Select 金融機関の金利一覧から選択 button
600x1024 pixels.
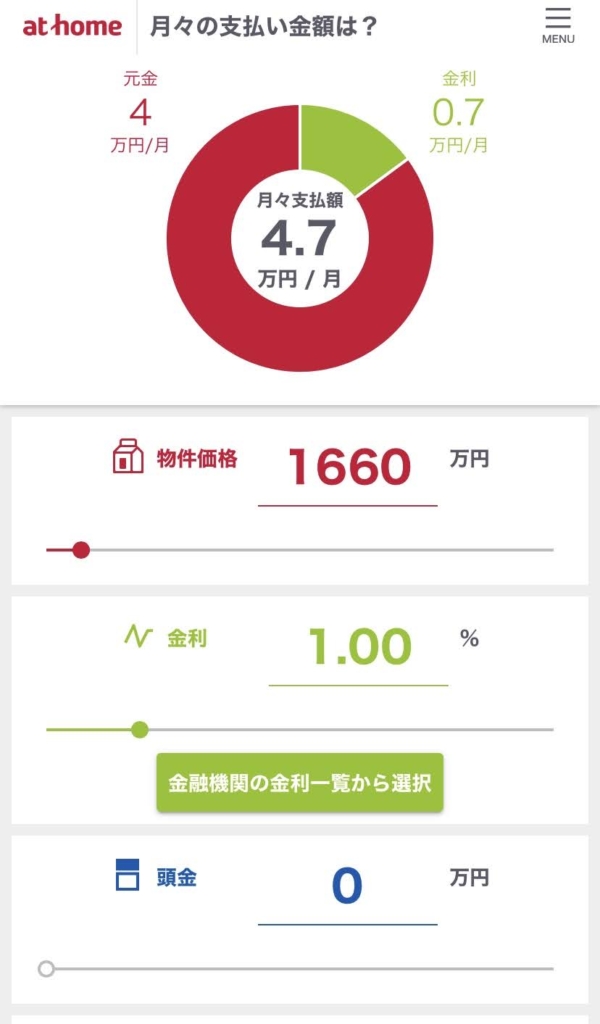(300, 783)
